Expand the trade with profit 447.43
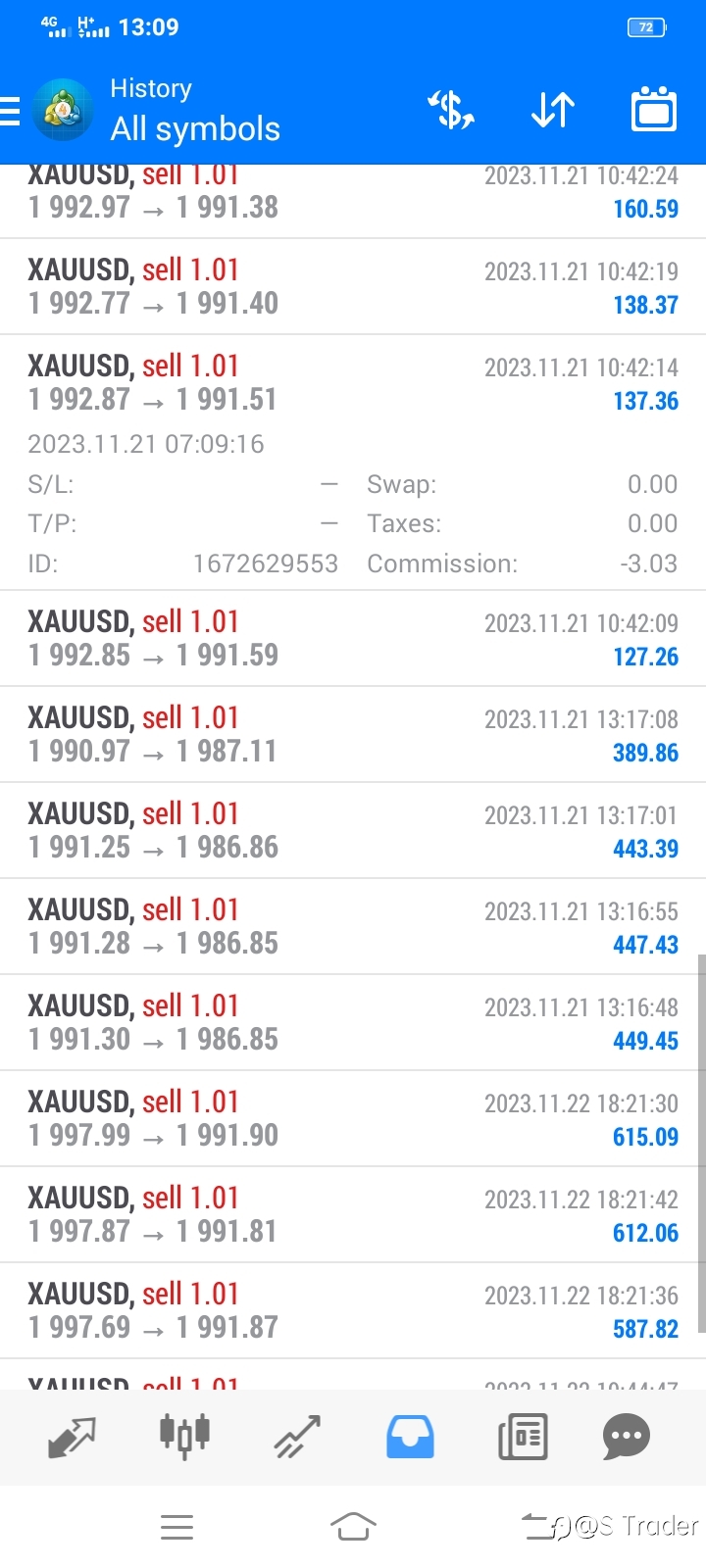Image resolution: width=706 pixels, height=1568 pixels. (353, 926)
